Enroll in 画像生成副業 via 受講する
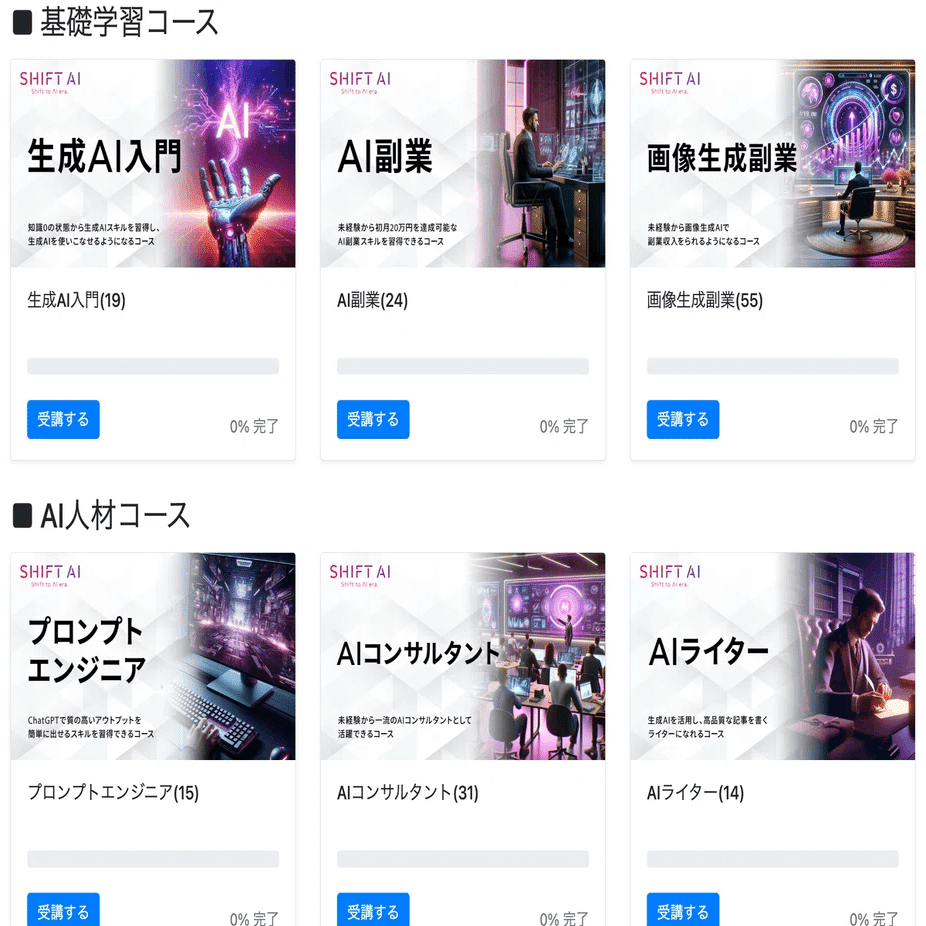This screenshot has width=926, height=926. [683, 420]
